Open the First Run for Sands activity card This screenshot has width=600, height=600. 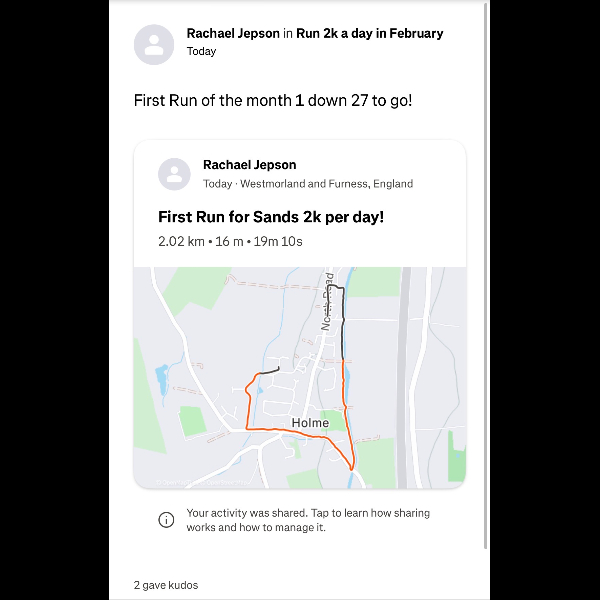tap(271, 217)
